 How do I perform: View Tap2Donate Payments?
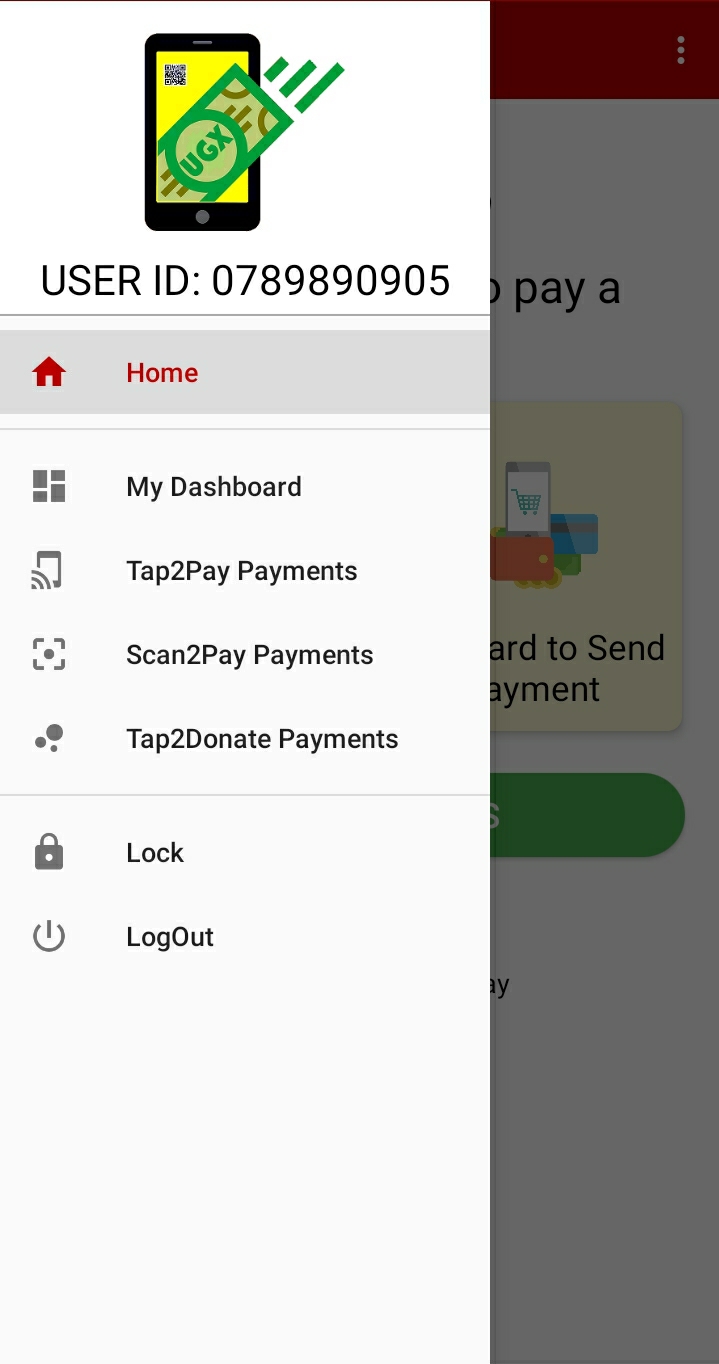[x=245, y=738]
